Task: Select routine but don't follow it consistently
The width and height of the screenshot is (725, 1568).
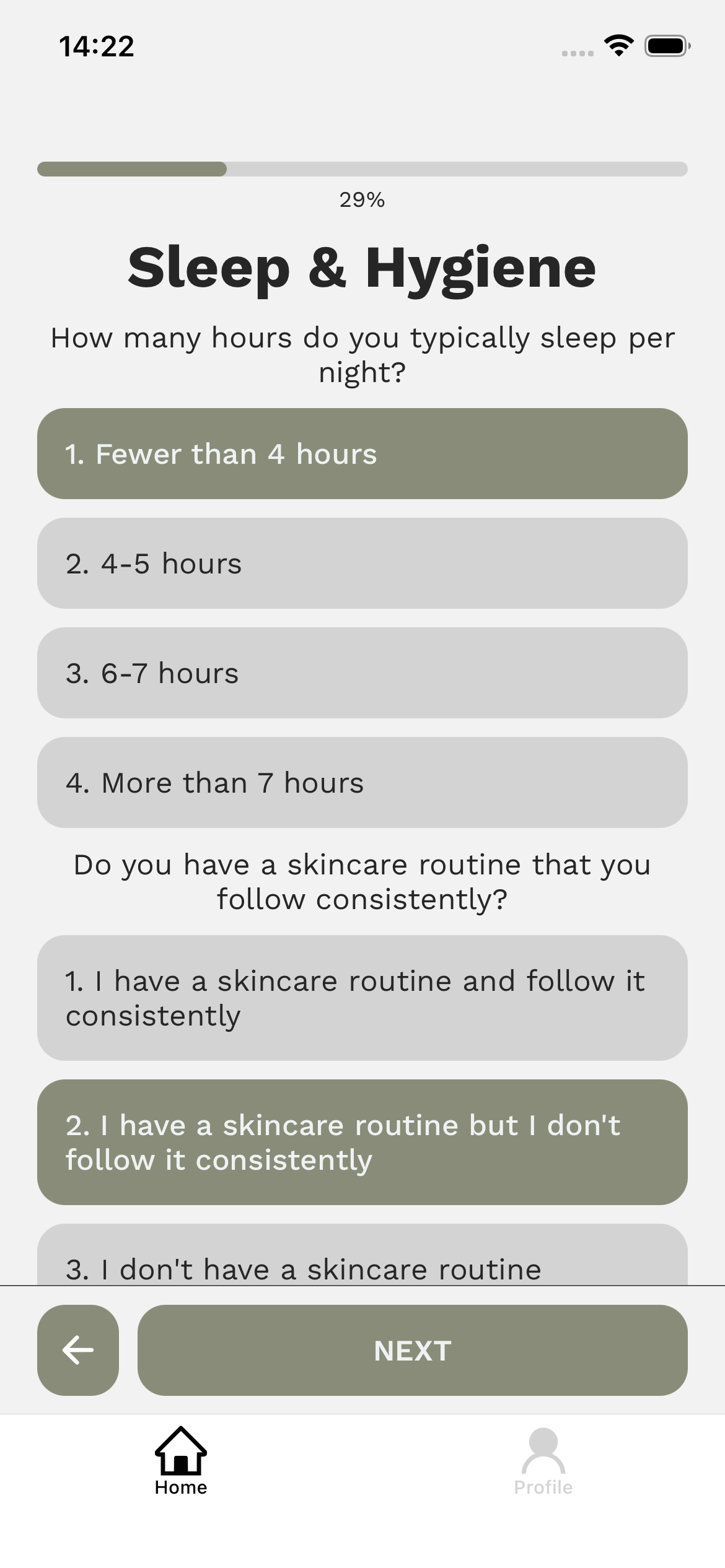Action: [362, 1142]
